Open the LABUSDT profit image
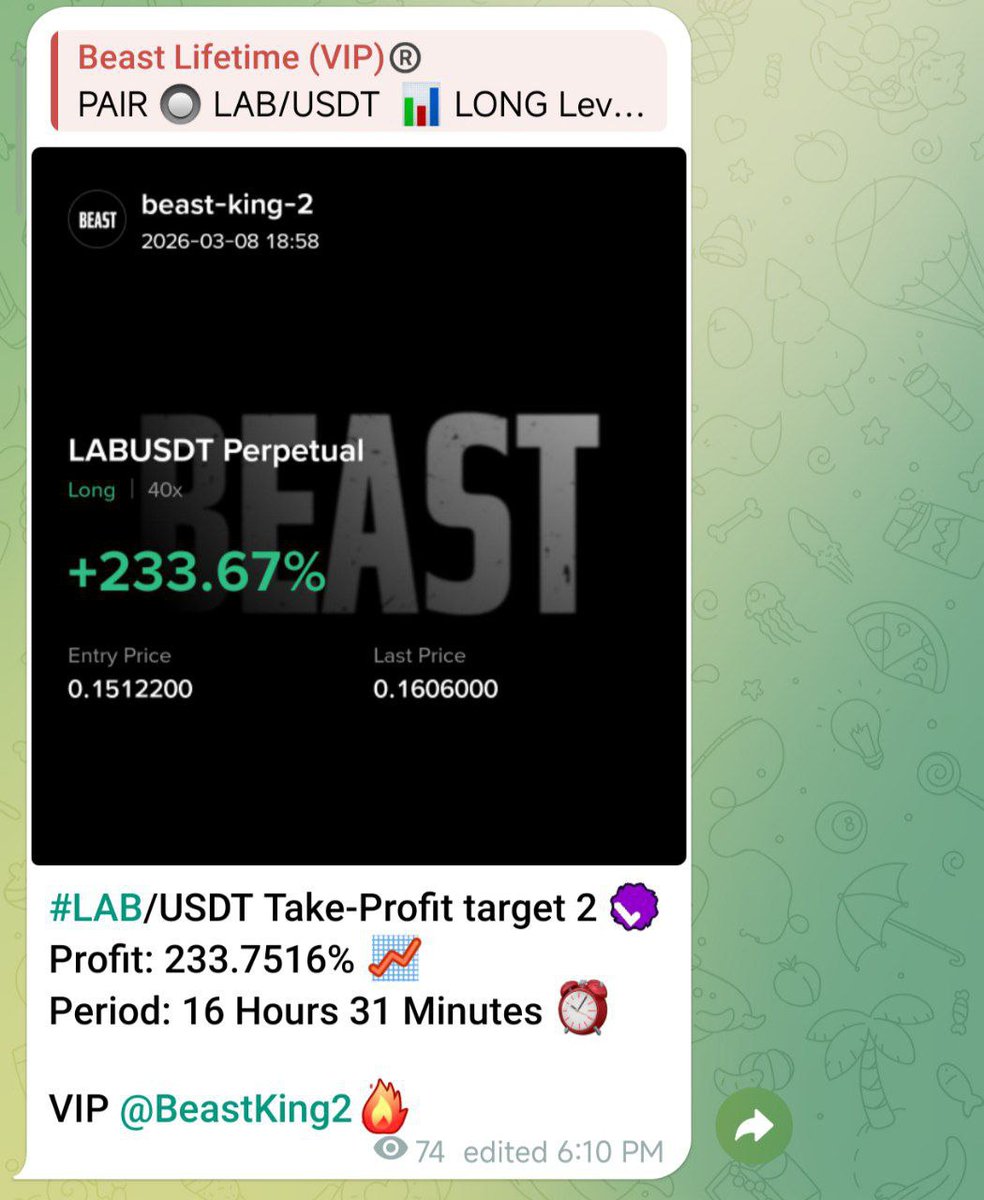 coord(358,505)
